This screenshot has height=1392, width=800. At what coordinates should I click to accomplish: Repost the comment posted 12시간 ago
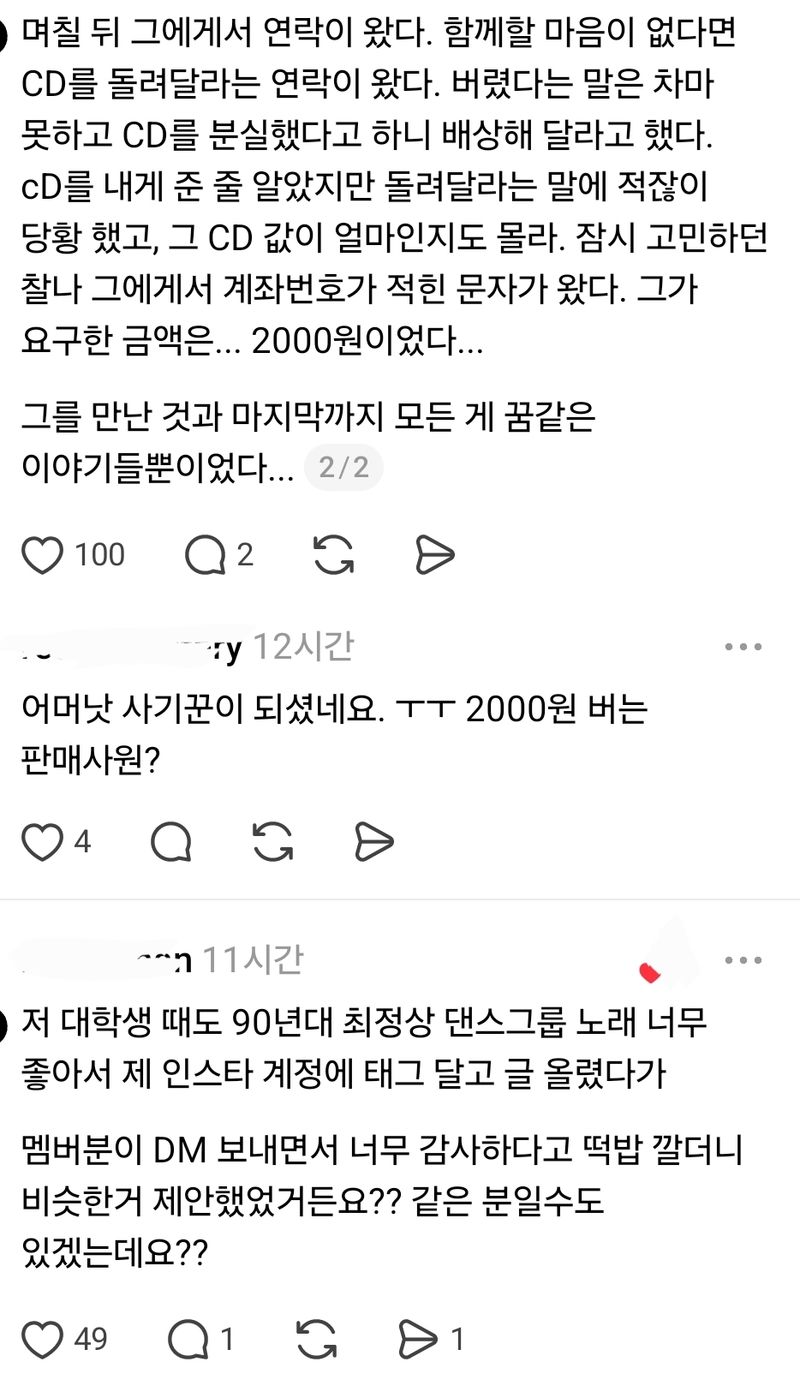272,842
